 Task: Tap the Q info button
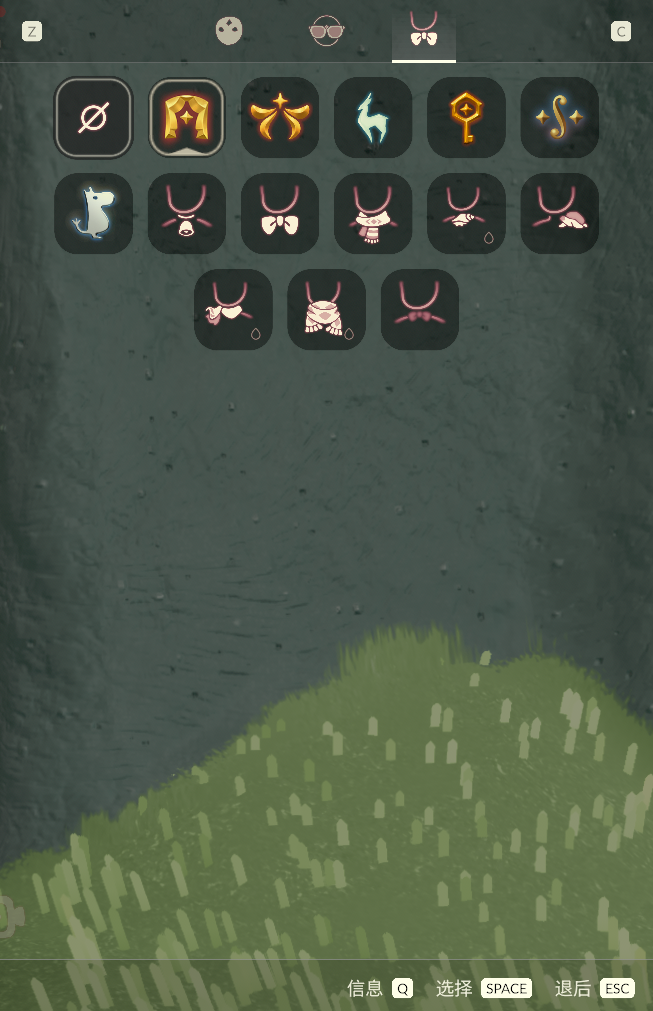pyautogui.click(x=402, y=988)
